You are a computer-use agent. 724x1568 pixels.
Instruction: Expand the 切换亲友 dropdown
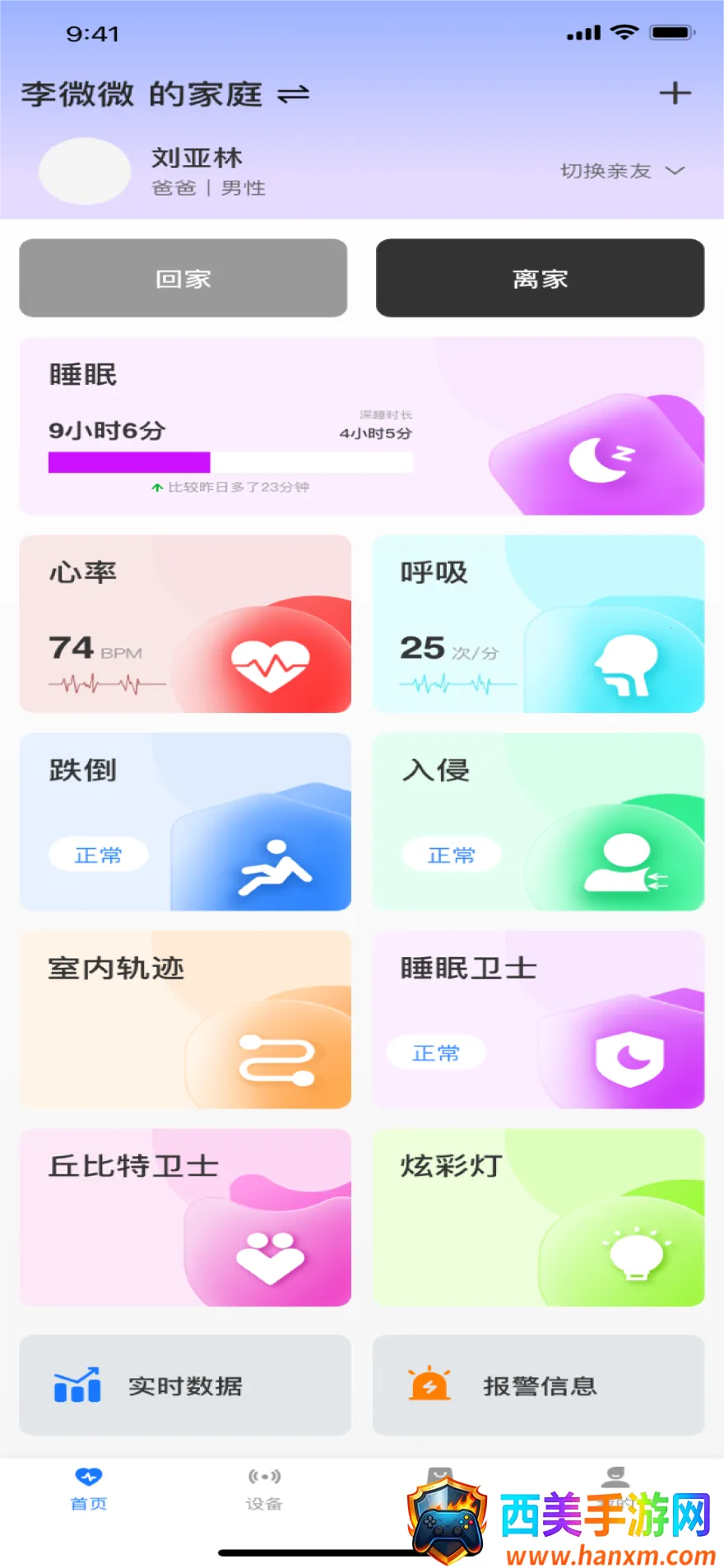pos(622,171)
